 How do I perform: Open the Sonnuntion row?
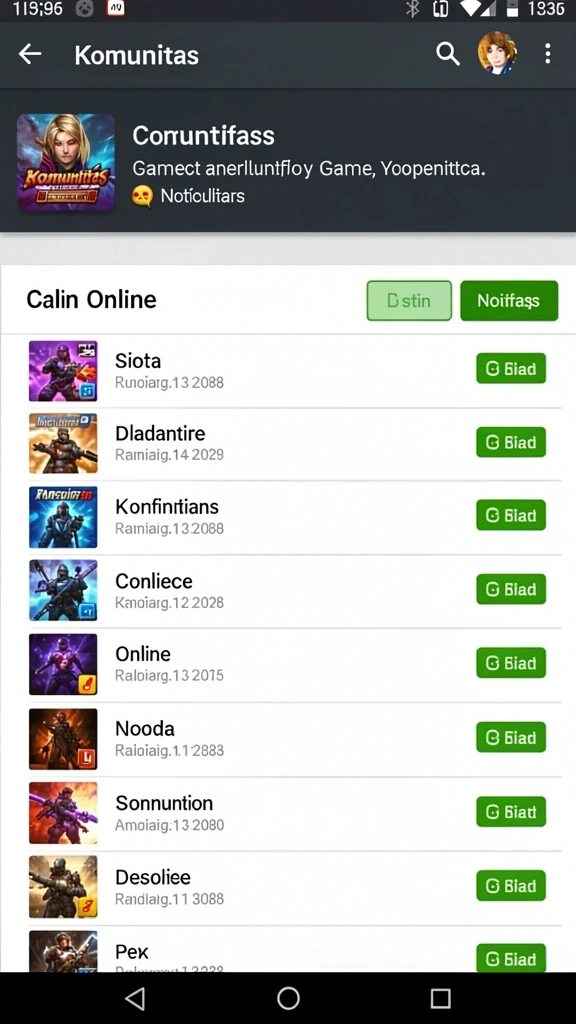(x=288, y=813)
